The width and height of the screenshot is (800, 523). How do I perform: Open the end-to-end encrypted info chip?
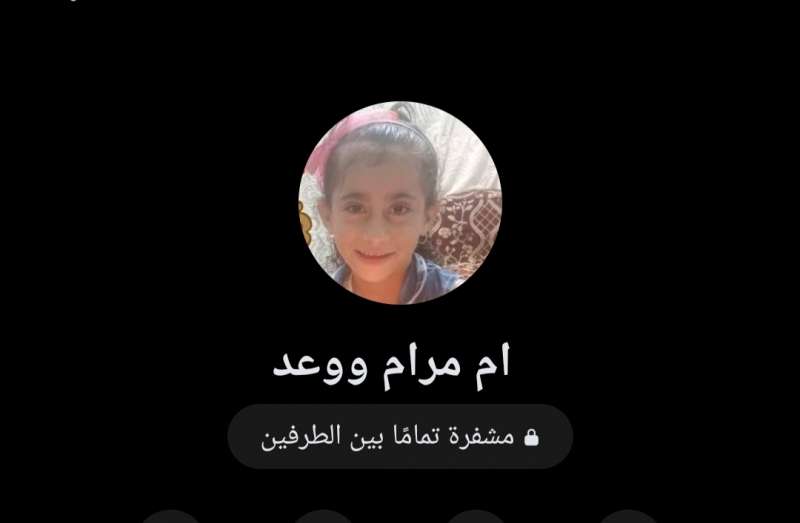point(400,437)
